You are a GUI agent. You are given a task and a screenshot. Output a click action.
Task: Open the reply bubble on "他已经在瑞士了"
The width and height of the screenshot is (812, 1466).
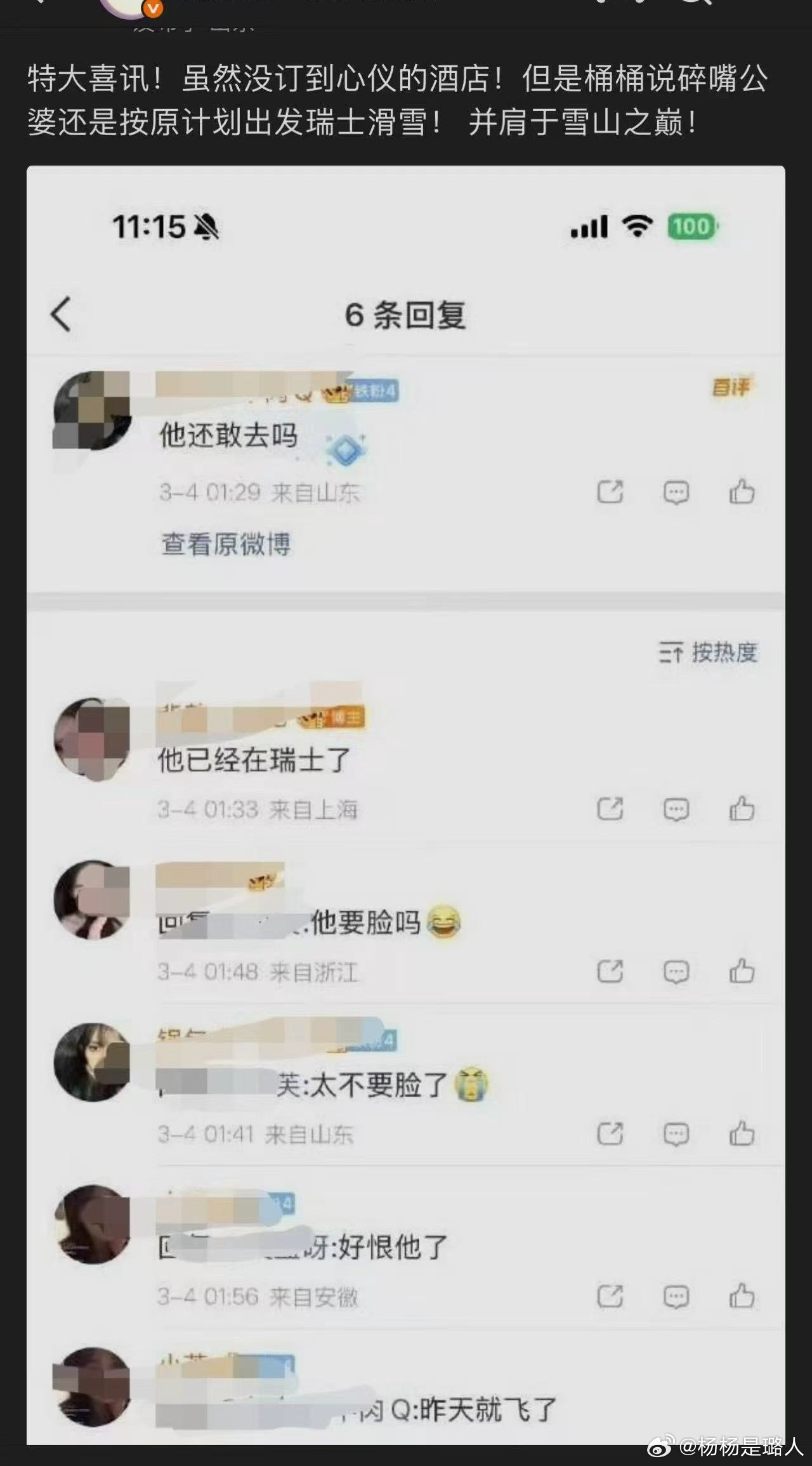pyautogui.click(x=676, y=809)
